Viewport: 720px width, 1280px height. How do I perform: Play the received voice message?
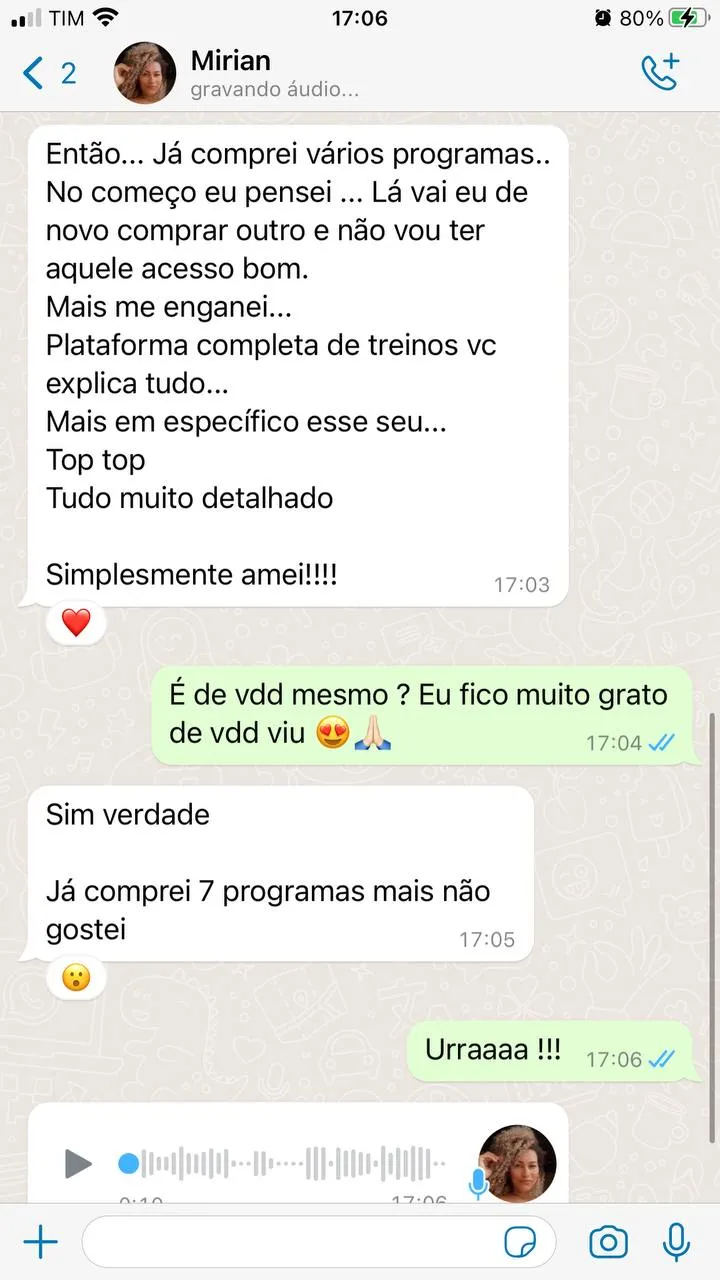77,1163
